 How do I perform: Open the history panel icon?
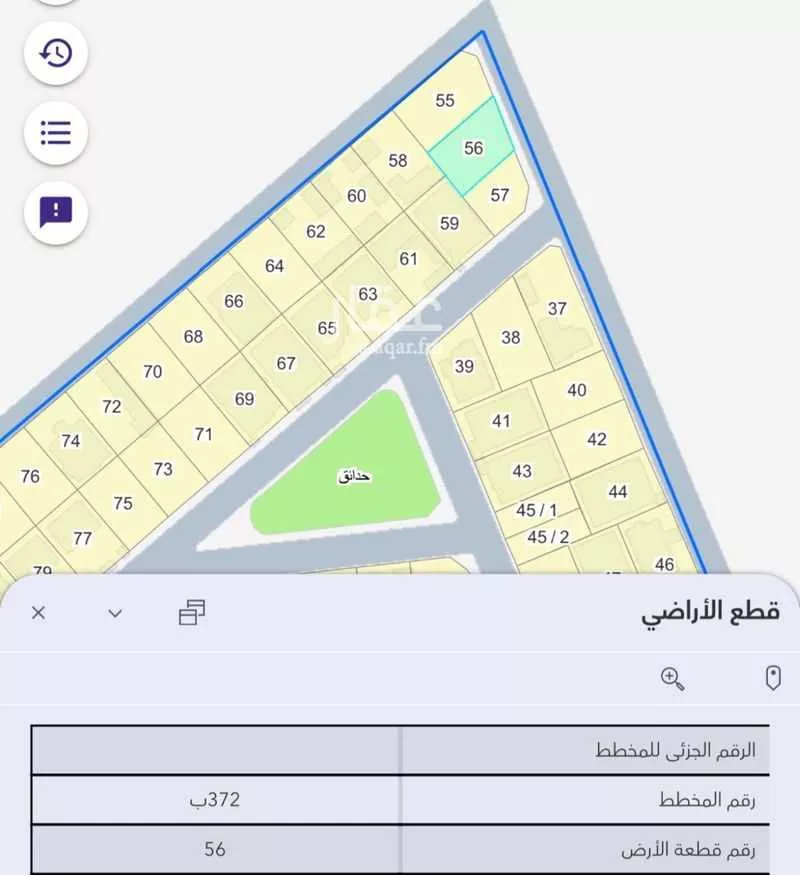pos(55,54)
